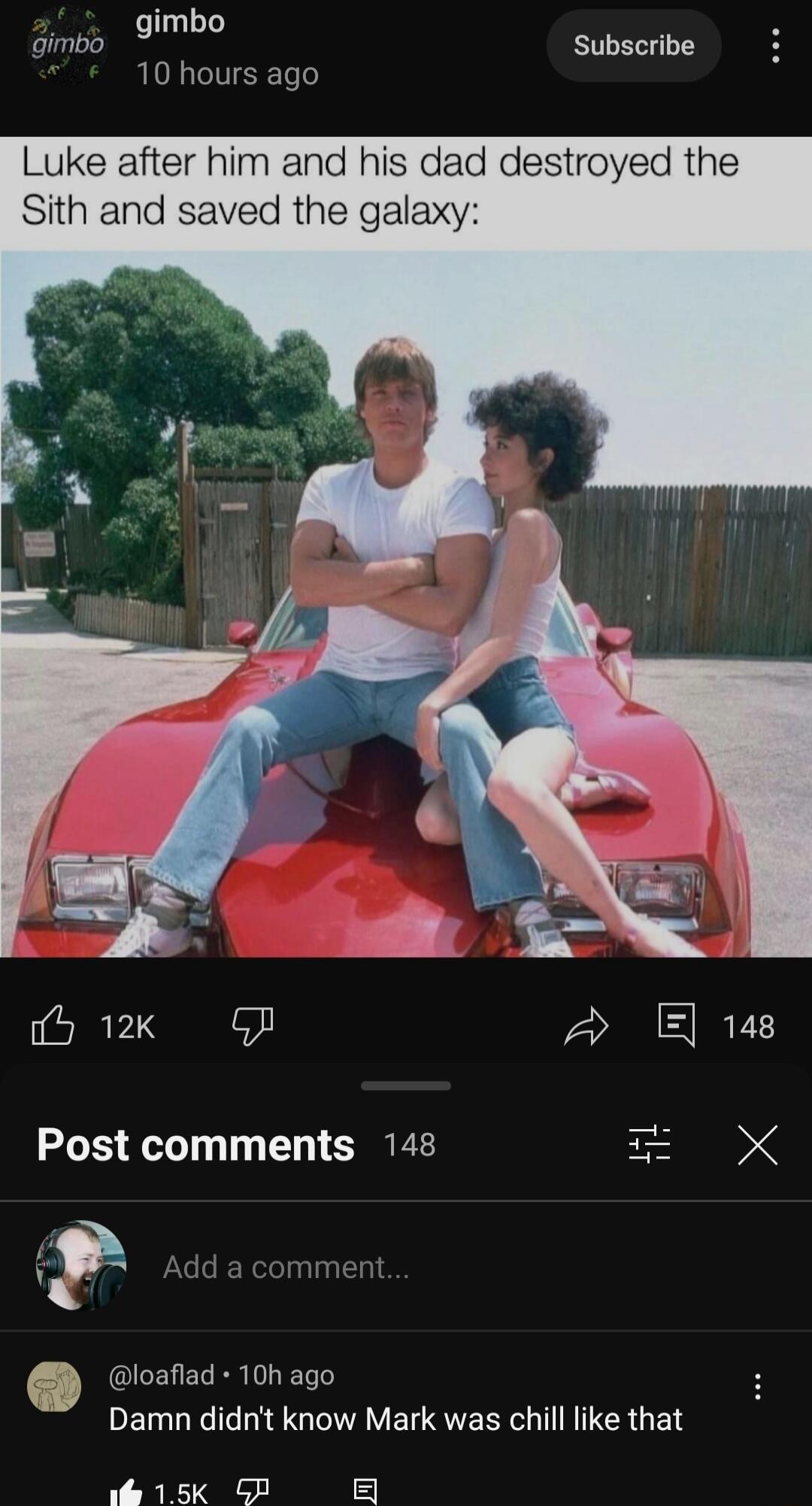Open the post's comment icon
This screenshot has height=1506, width=812.
tap(676, 1025)
